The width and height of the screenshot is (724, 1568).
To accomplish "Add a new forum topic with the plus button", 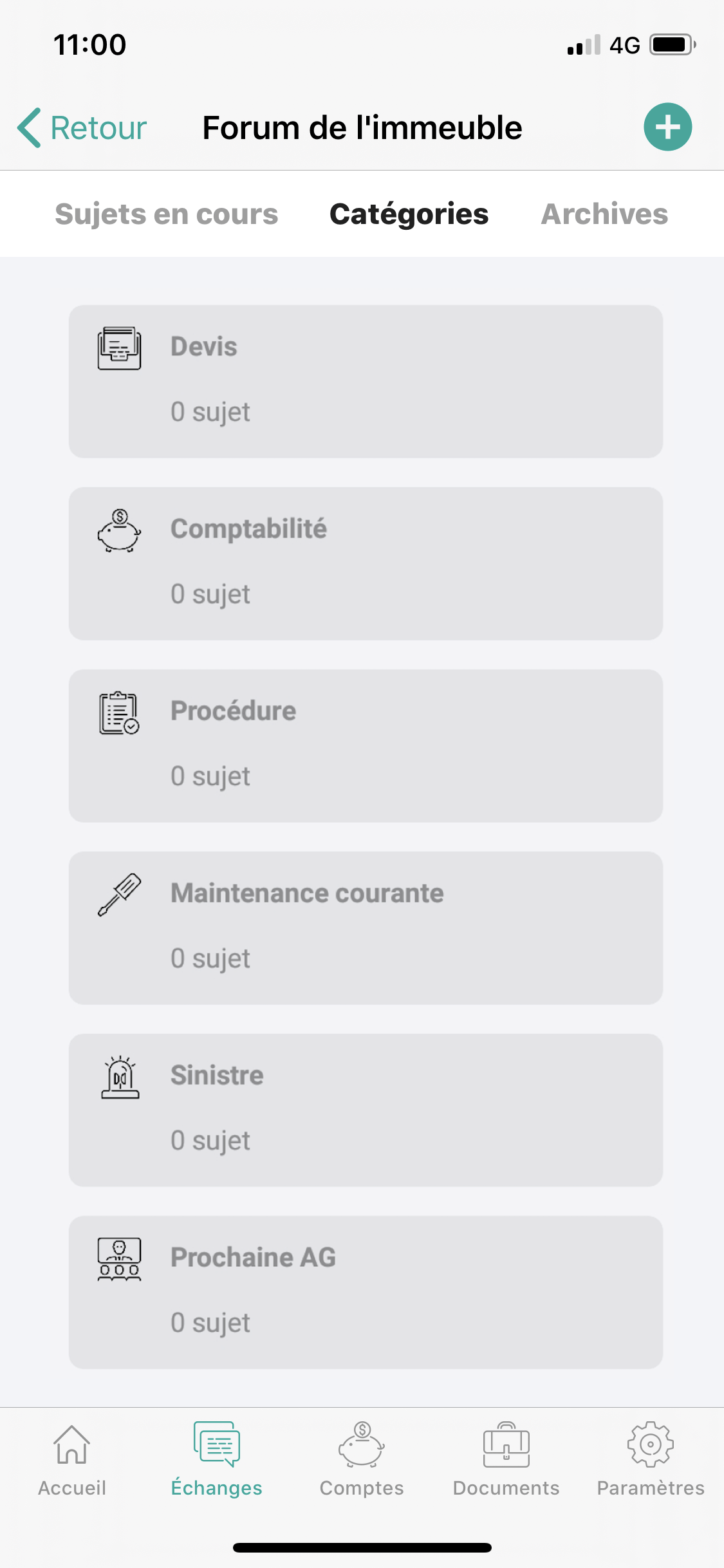I will pyautogui.click(x=667, y=127).
